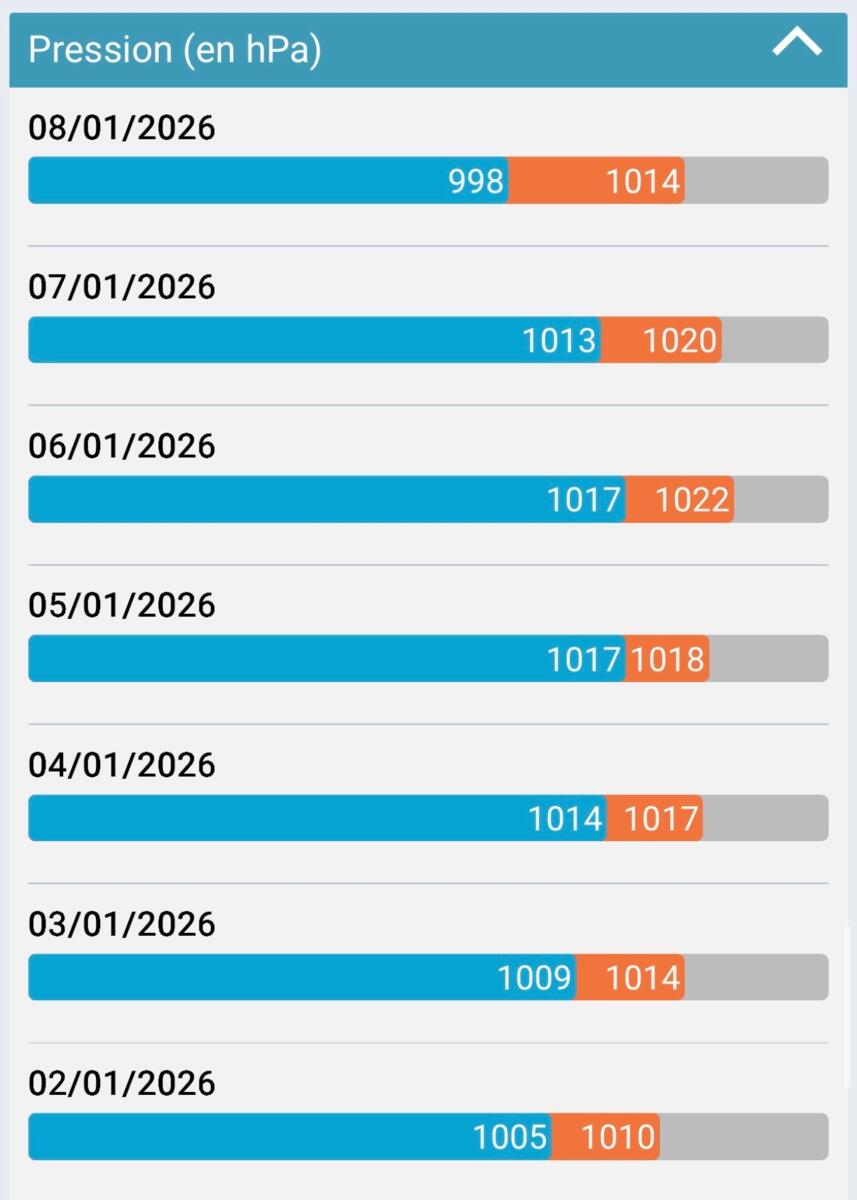The image size is (857, 1200).
Task: Collapse the Pression (en hPa) section
Action: (797, 44)
